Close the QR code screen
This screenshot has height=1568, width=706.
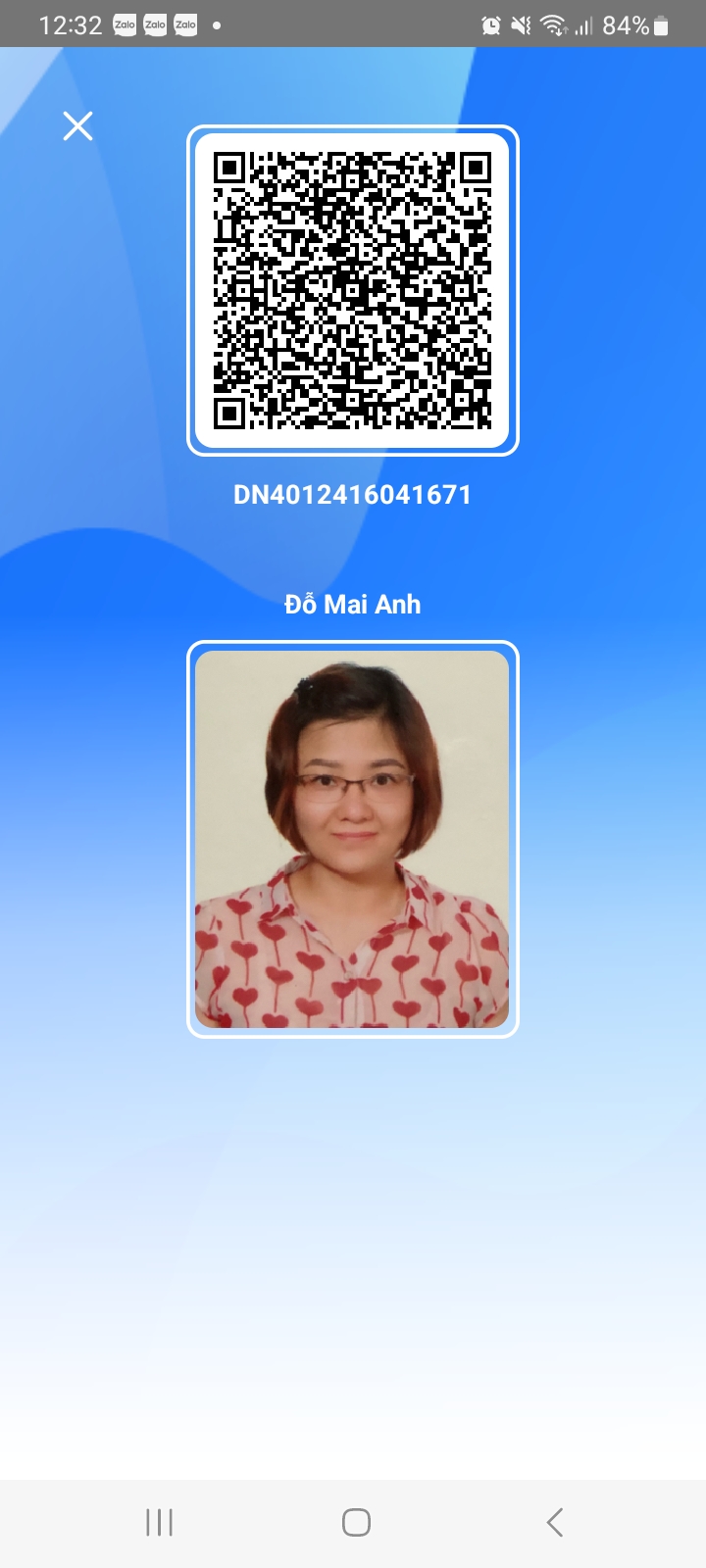[77, 125]
